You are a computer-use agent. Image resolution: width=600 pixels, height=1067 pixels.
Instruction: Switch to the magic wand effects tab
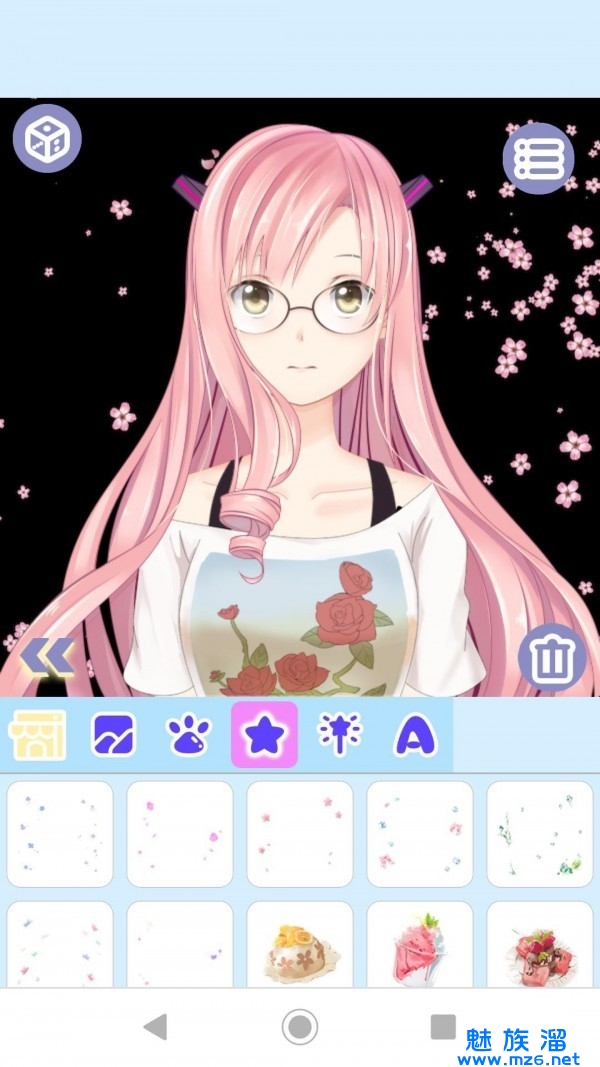point(339,735)
